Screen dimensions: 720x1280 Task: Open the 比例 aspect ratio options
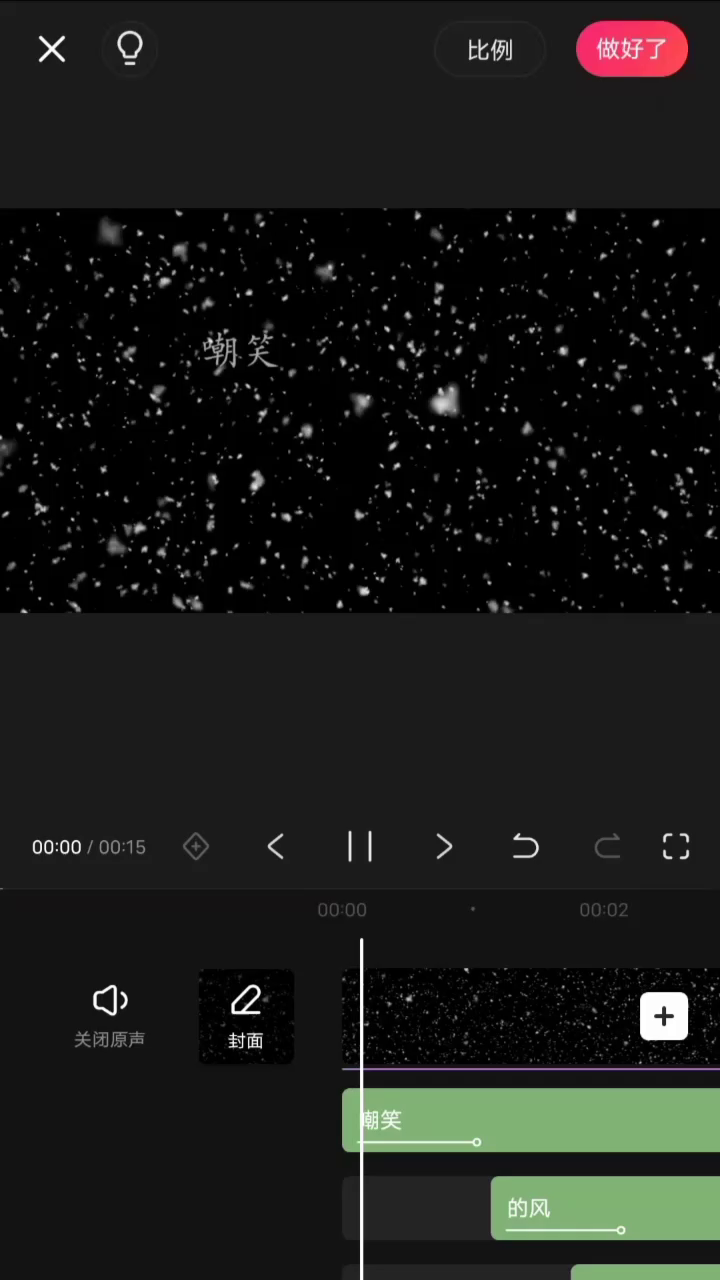[x=489, y=49]
